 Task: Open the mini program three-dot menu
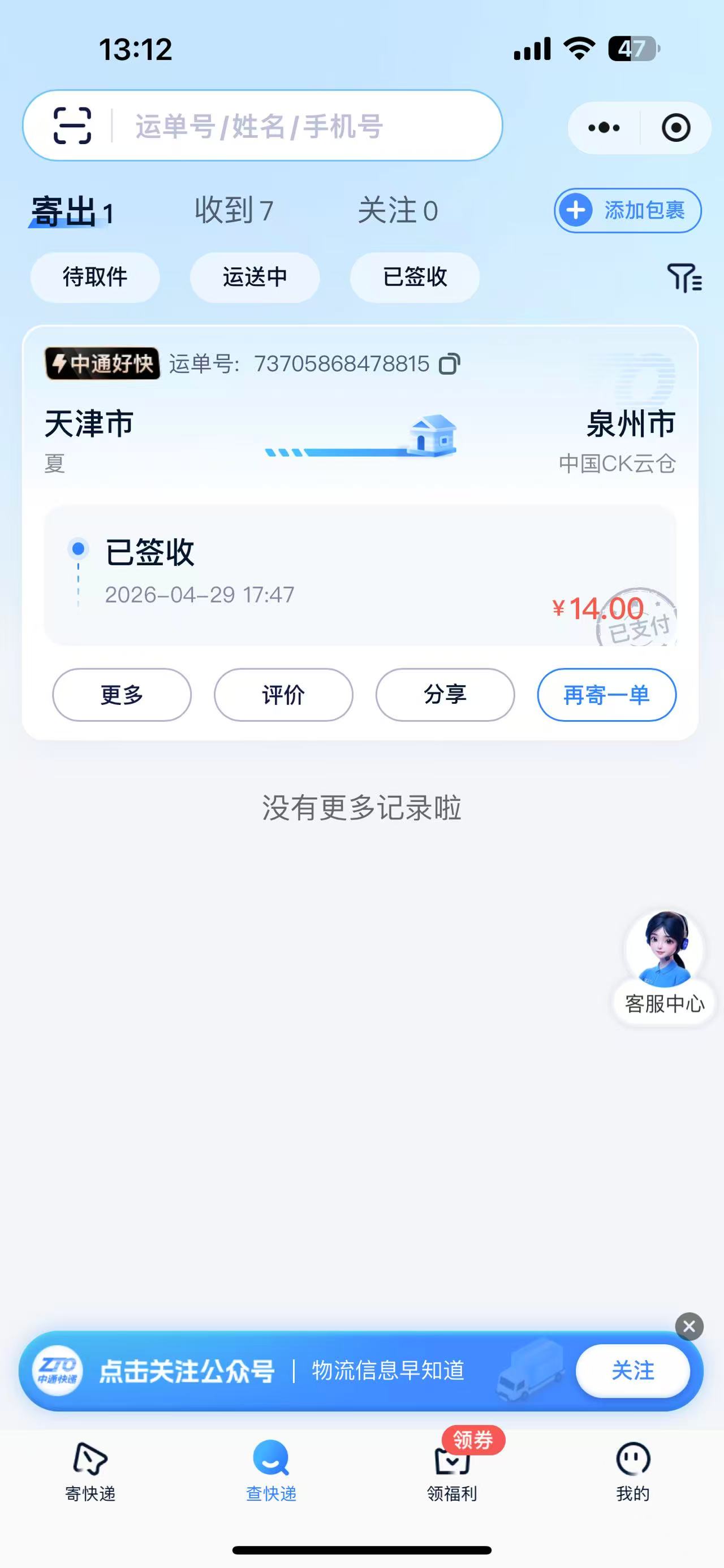point(604,128)
